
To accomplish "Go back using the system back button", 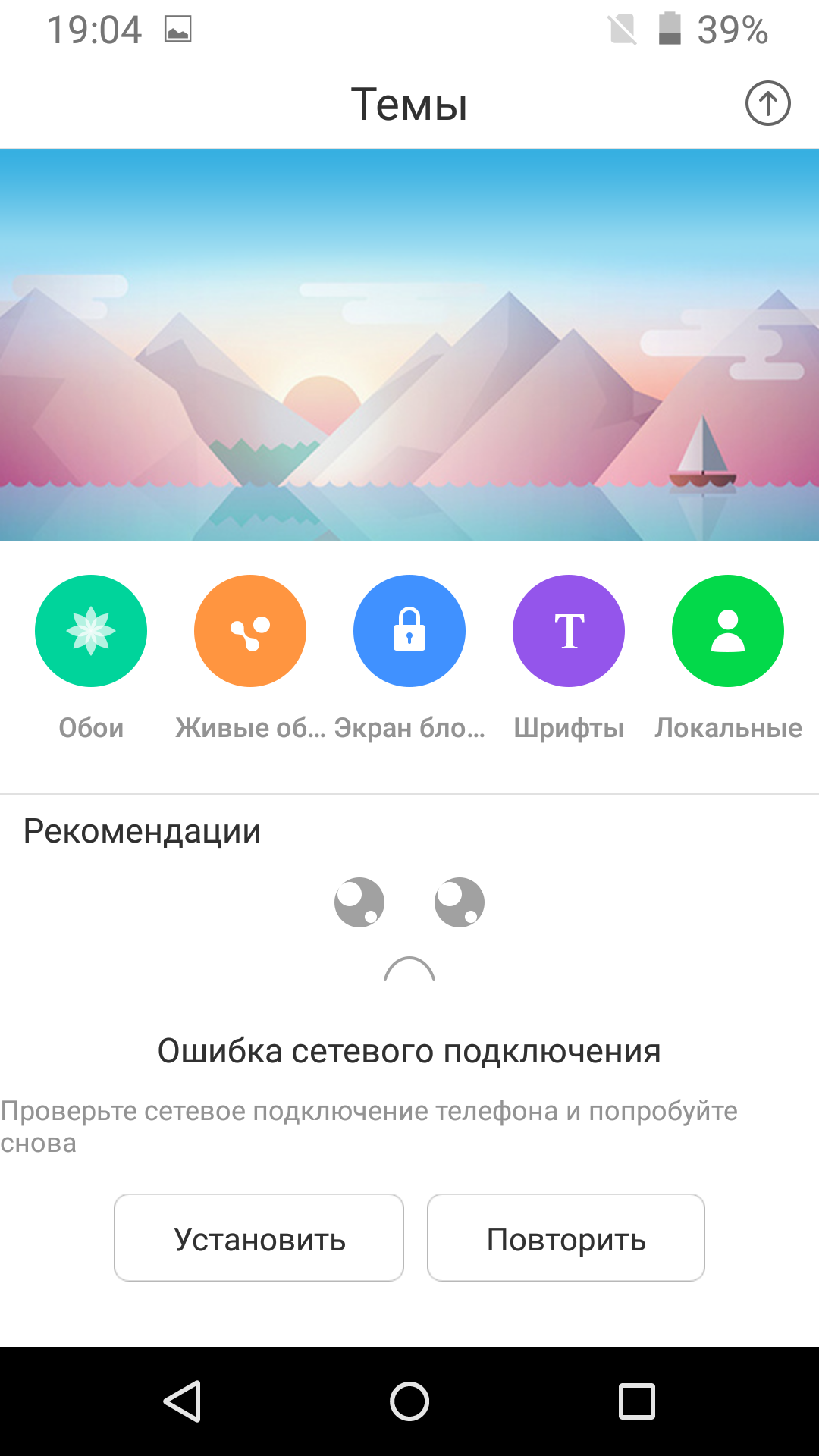I will pos(182,1401).
